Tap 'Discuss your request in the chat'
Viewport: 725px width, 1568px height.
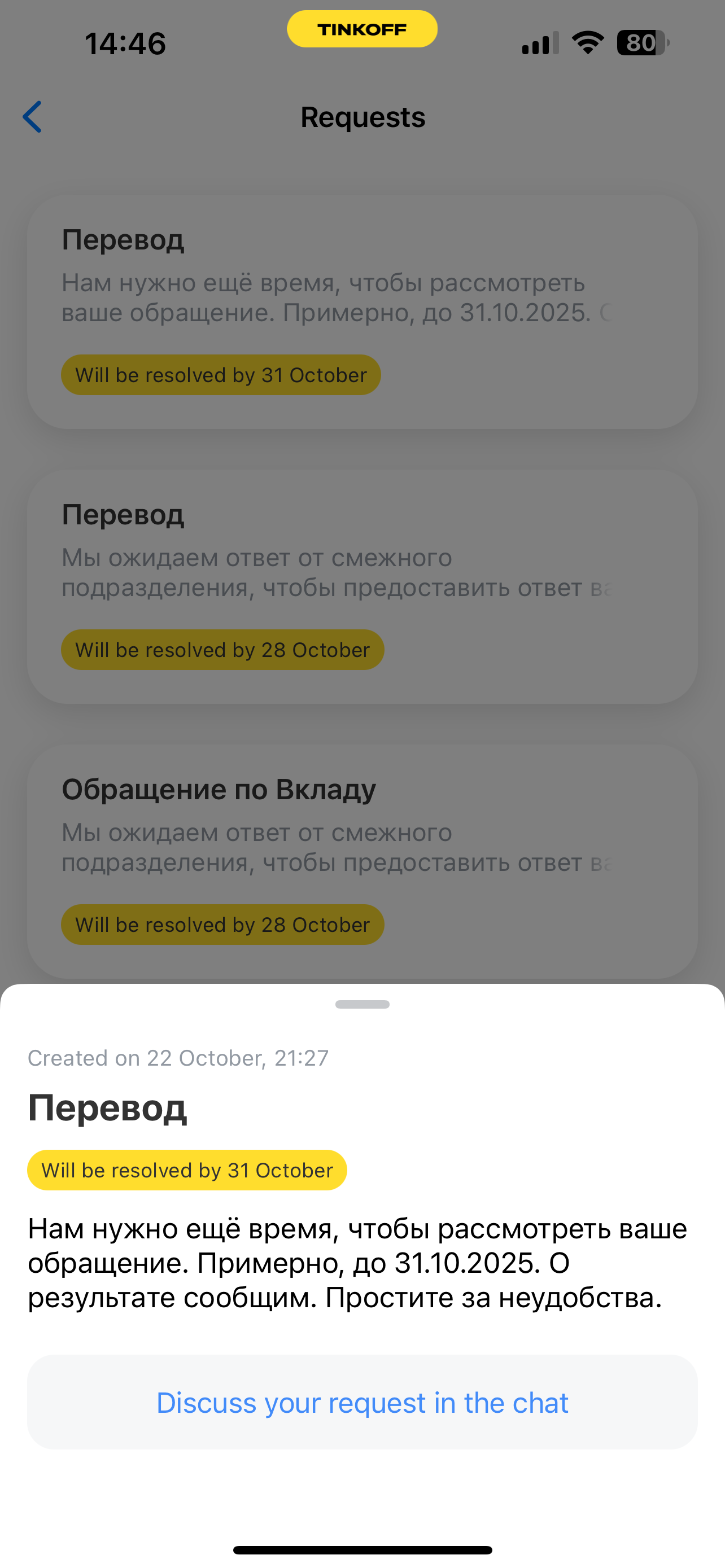tap(362, 1403)
